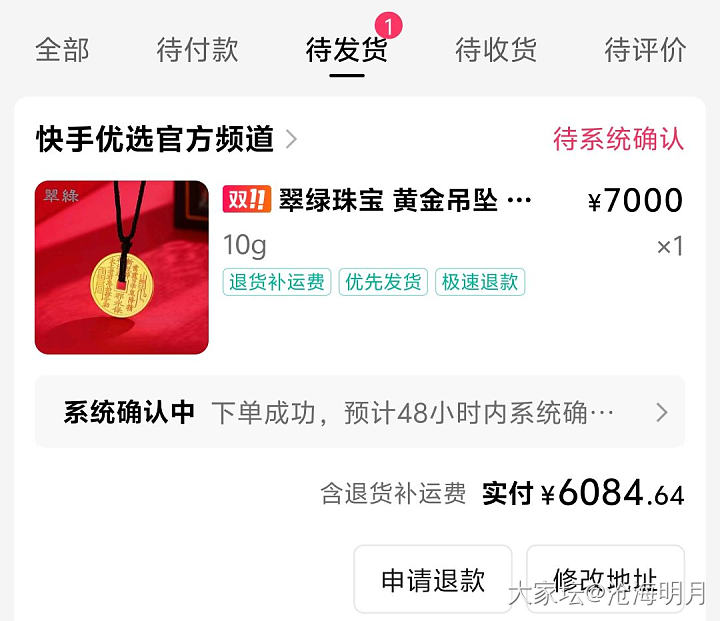Switch to the 全部 orders tab
This screenshot has height=621, width=720.
click(x=62, y=49)
